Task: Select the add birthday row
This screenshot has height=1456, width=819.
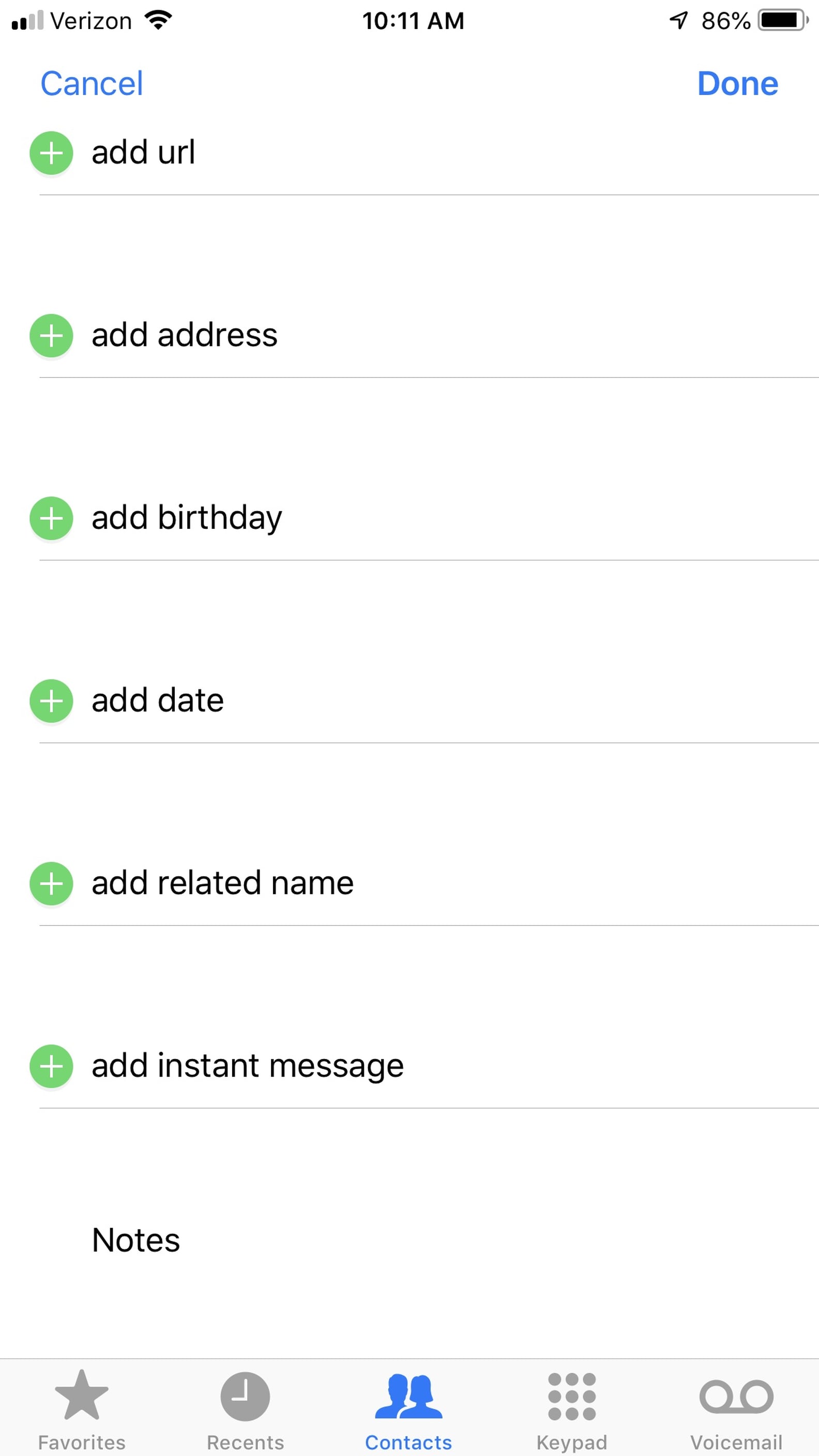Action: (187, 518)
